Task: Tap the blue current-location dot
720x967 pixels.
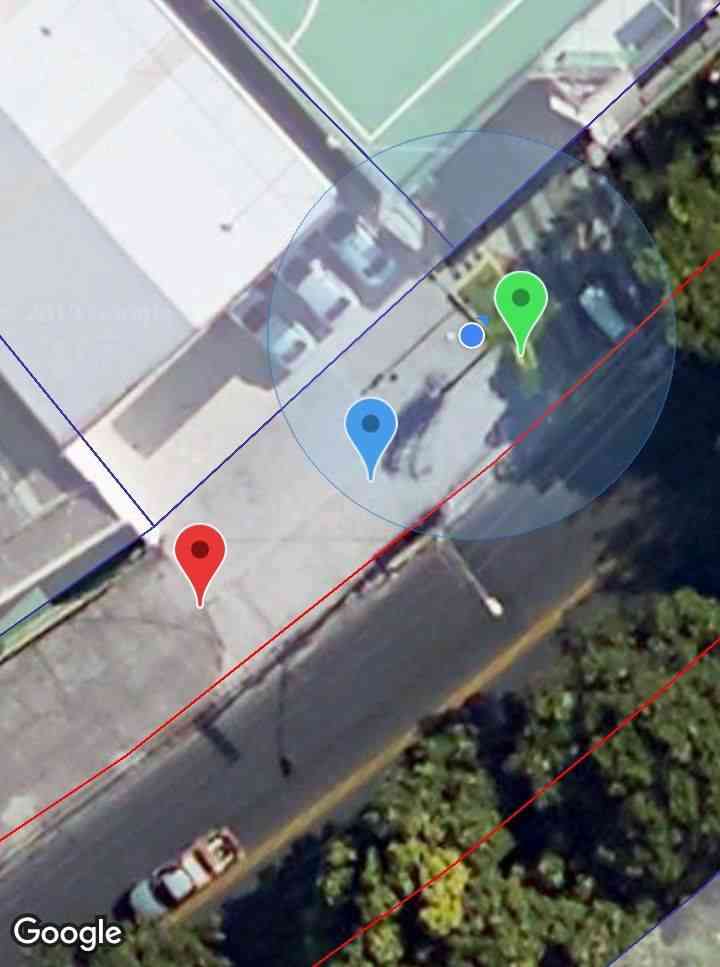Action: (472, 335)
